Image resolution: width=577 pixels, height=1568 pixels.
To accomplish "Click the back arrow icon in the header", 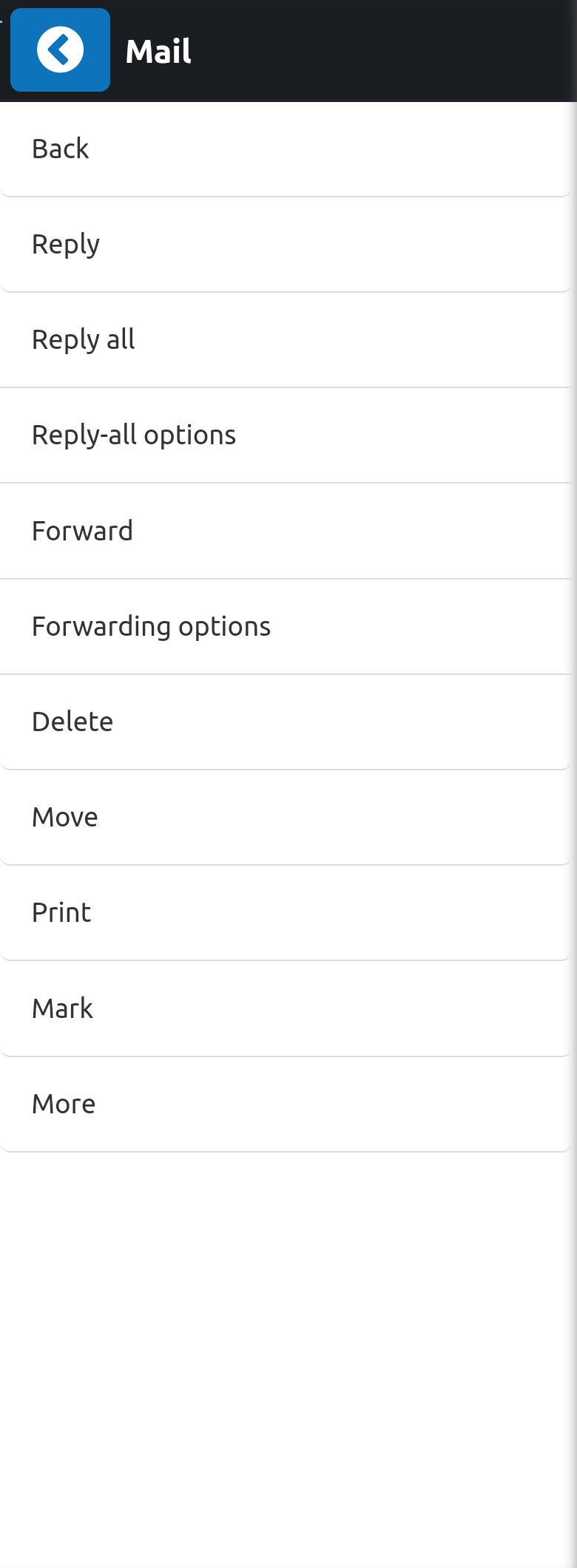I will [x=59, y=50].
